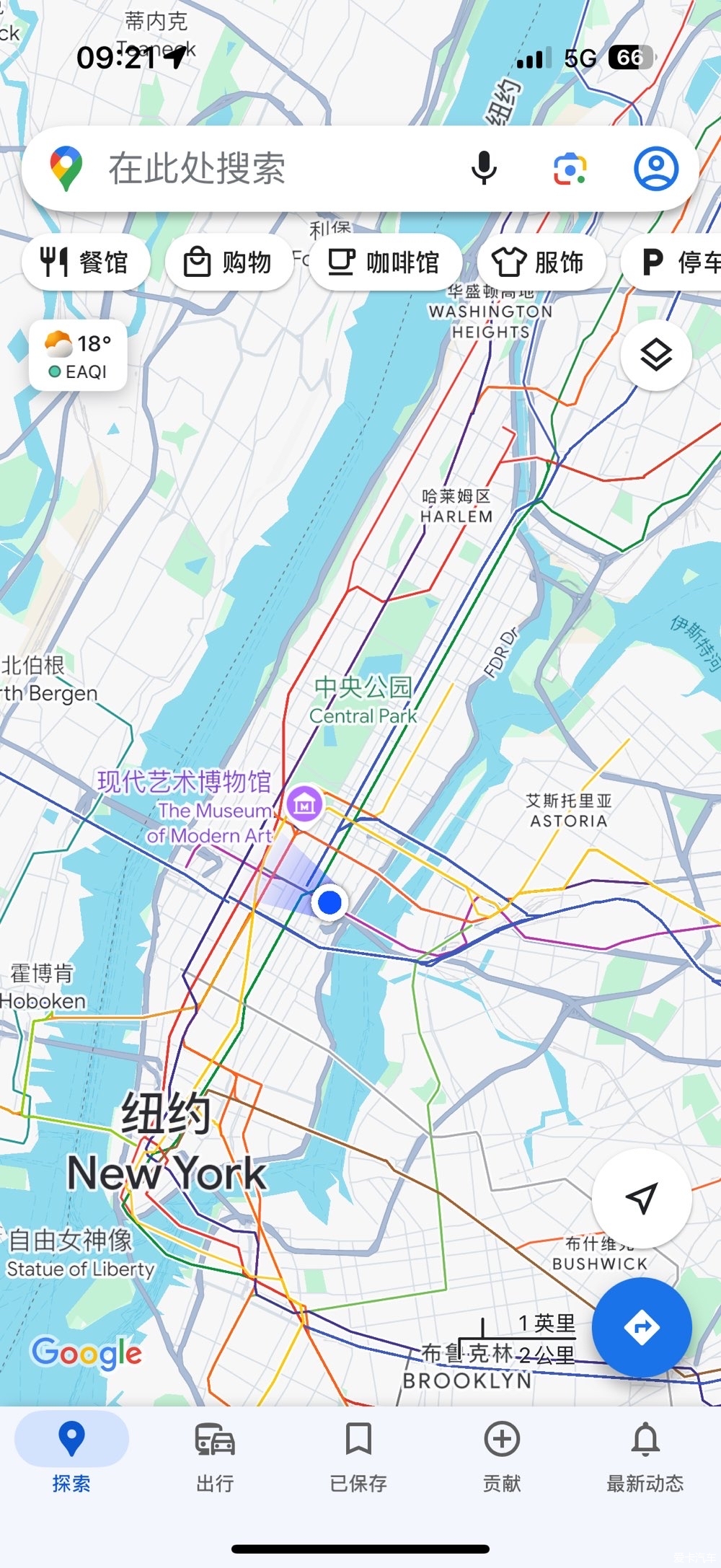Select the 购物 category chip
The image size is (721, 1568).
pyautogui.click(x=229, y=262)
